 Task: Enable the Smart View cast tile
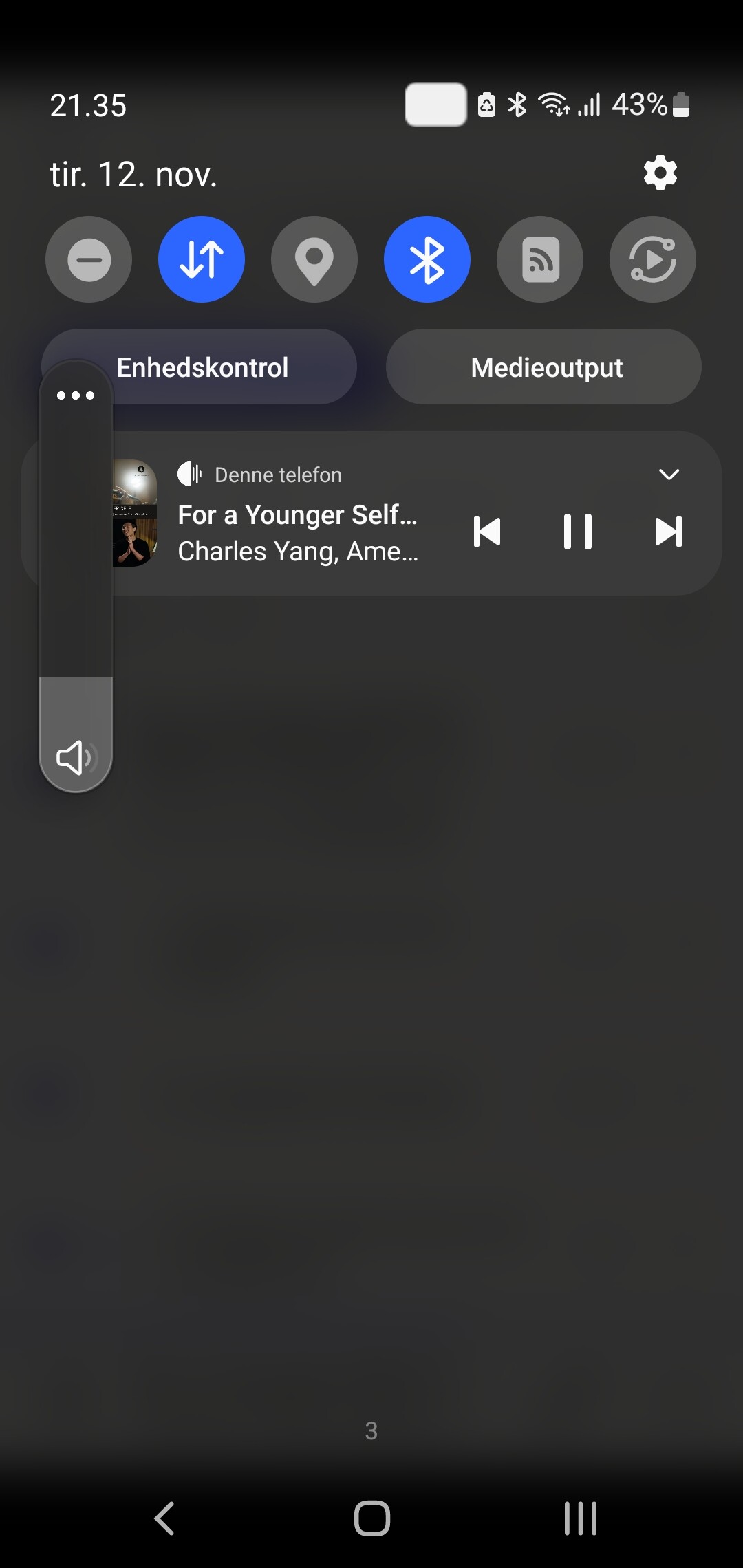(540, 259)
